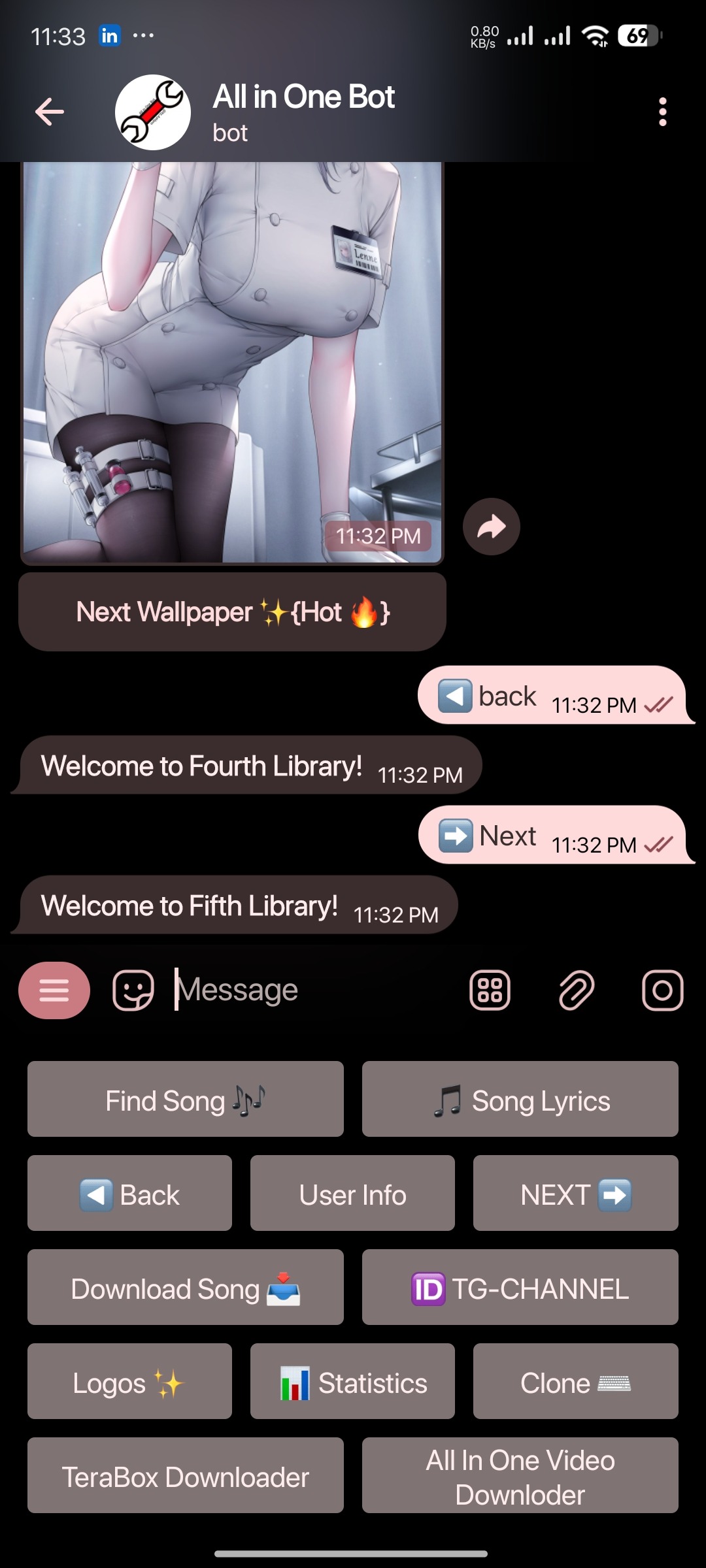Open the emoji and sticker panel
This screenshot has height=1568, width=706.
133,990
